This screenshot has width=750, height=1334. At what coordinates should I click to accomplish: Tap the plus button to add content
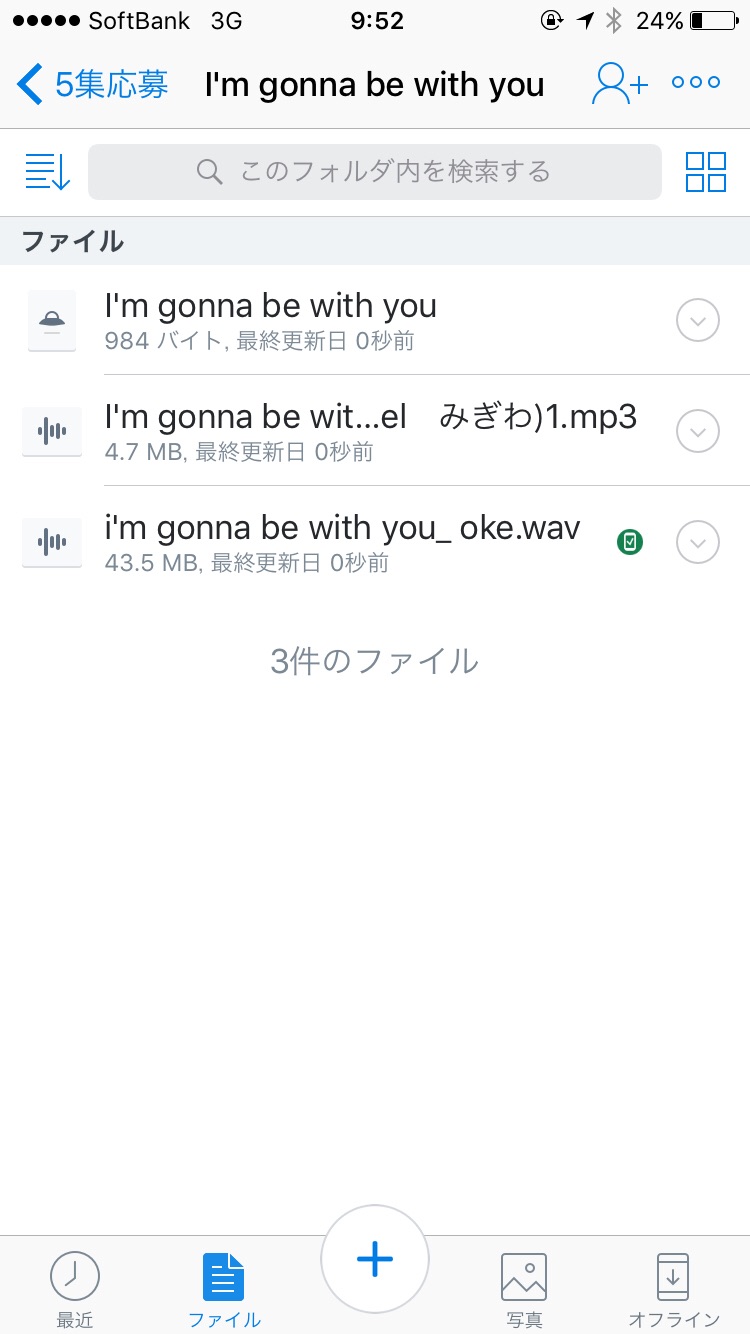coord(375,1260)
